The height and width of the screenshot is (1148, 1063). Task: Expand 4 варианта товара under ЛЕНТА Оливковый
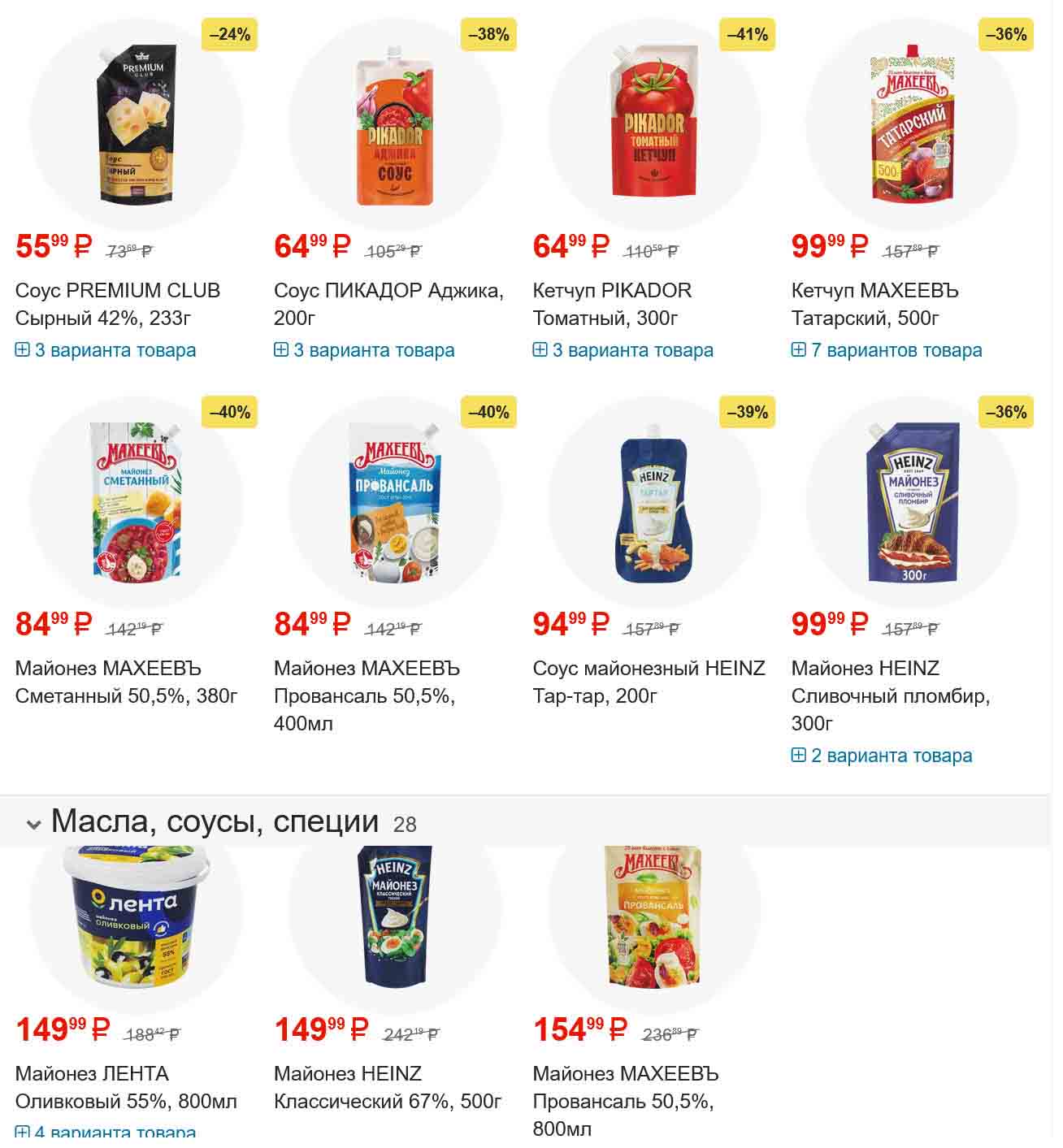click(x=106, y=1132)
